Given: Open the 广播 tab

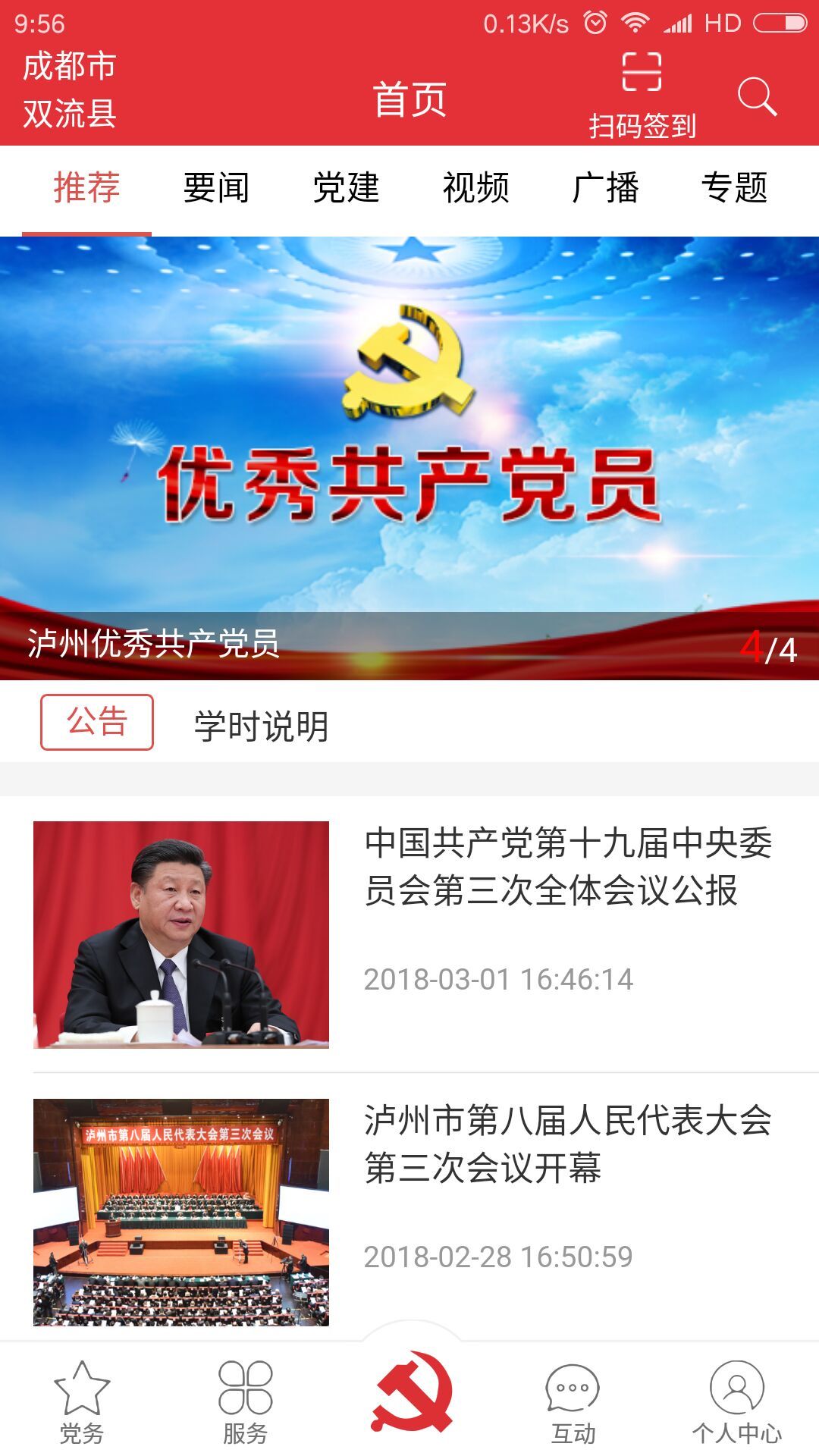Looking at the screenshot, I should coord(605,188).
